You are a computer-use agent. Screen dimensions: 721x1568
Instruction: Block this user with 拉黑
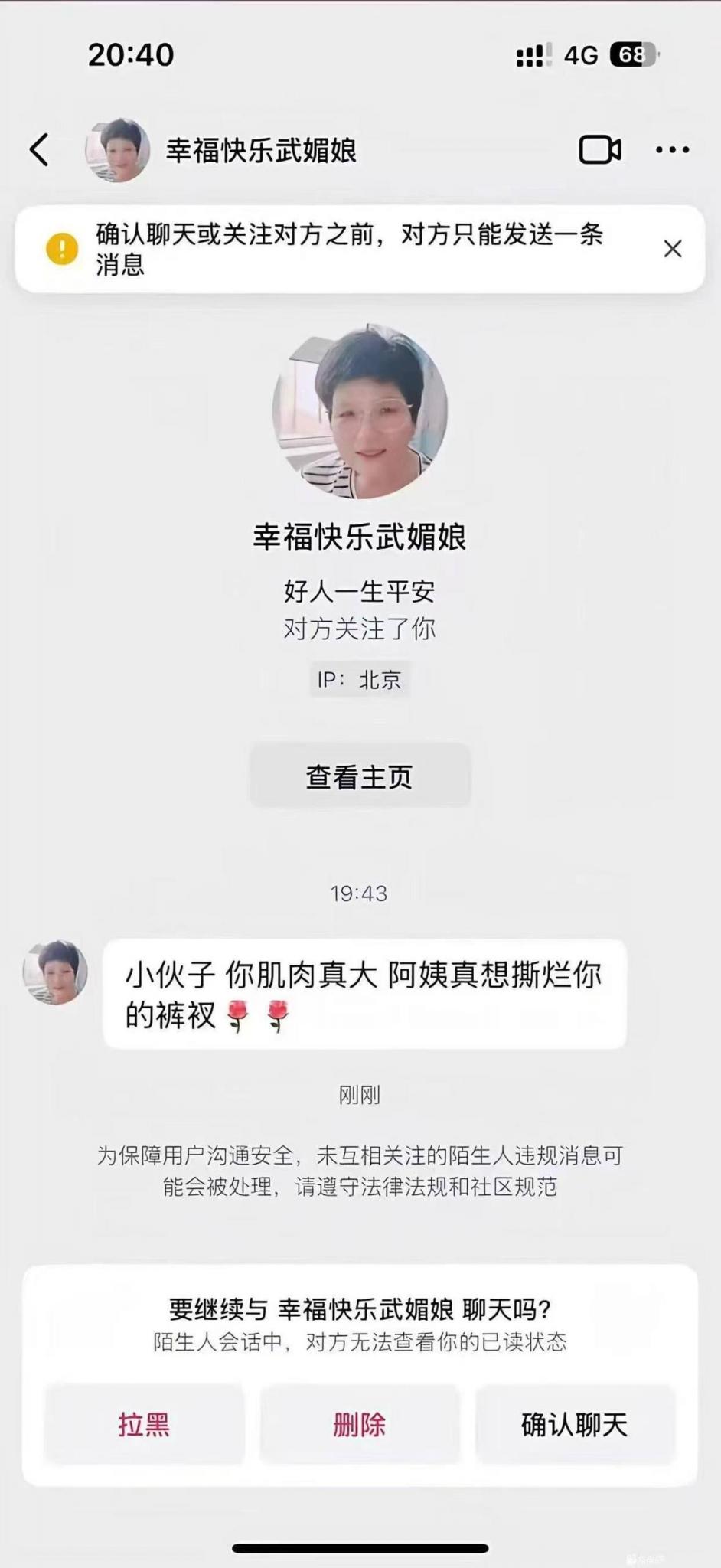pos(144,1425)
